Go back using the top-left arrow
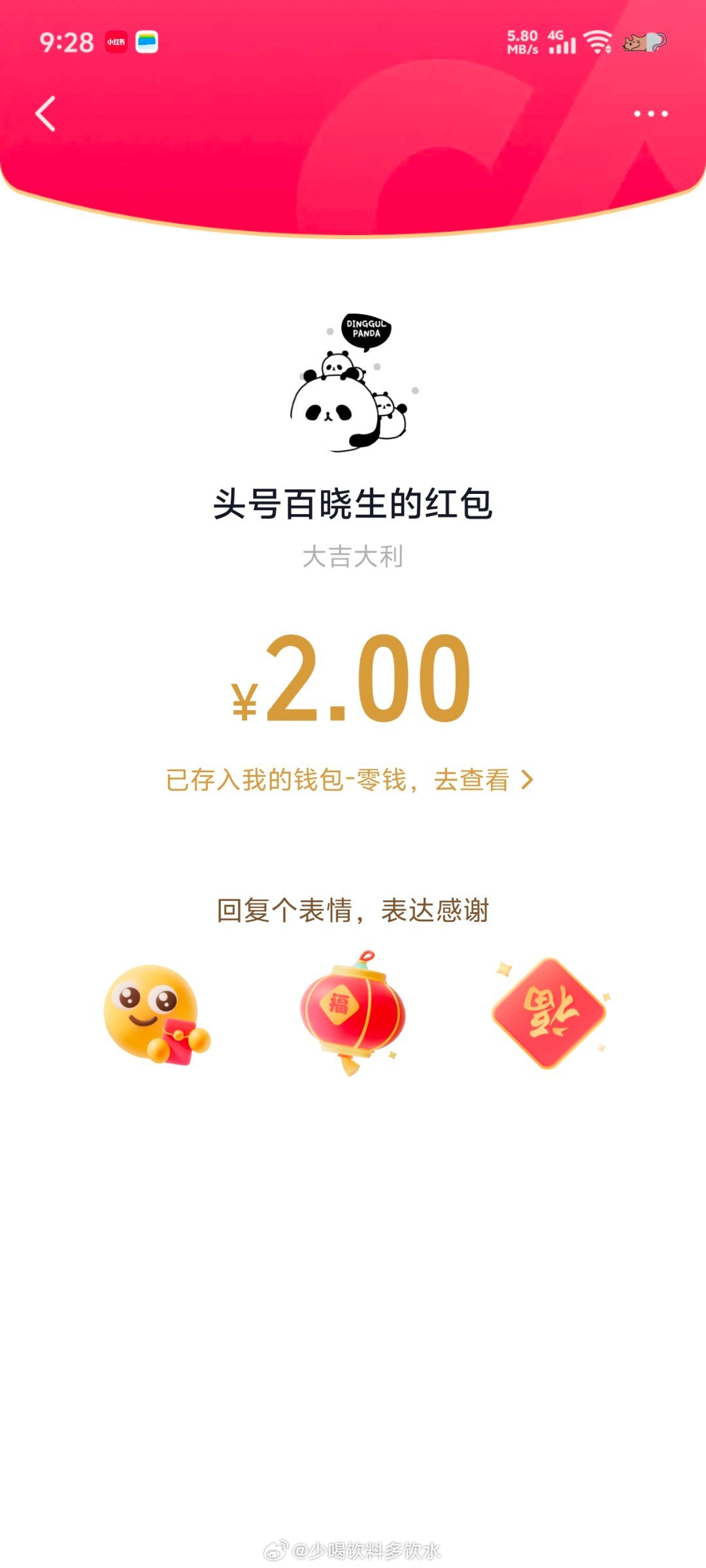The height and width of the screenshot is (1568, 706). click(46, 114)
